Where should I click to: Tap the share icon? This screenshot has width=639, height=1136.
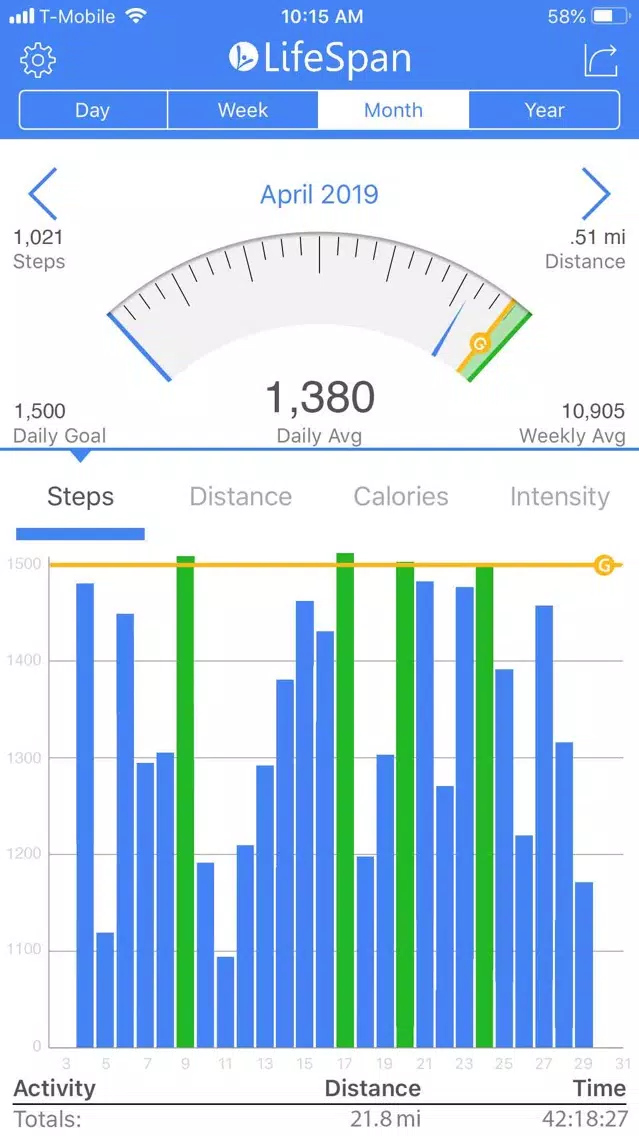601,60
